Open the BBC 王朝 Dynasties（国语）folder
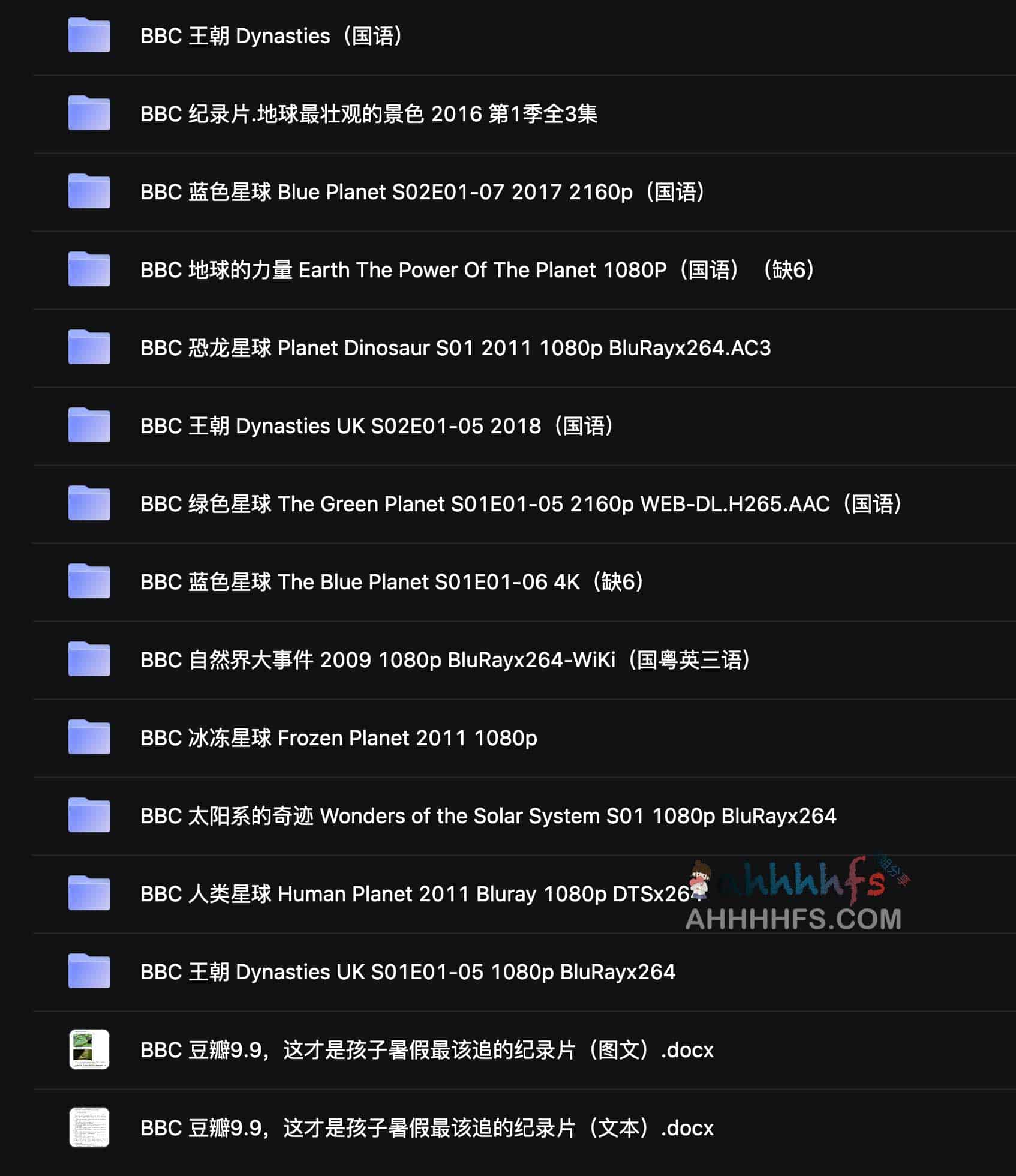Image resolution: width=1016 pixels, height=1176 pixels. pos(271,36)
